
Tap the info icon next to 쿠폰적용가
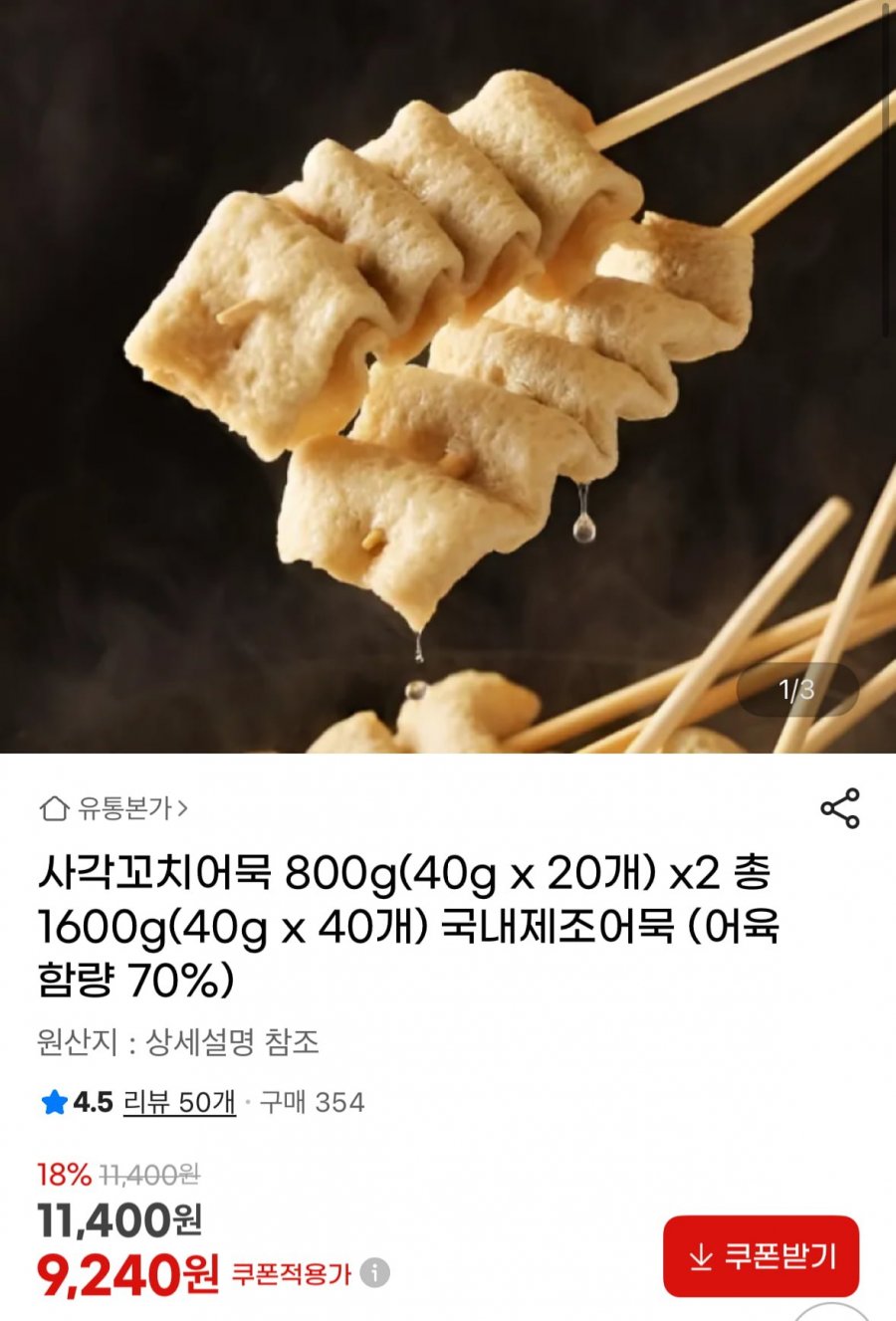374,1270
